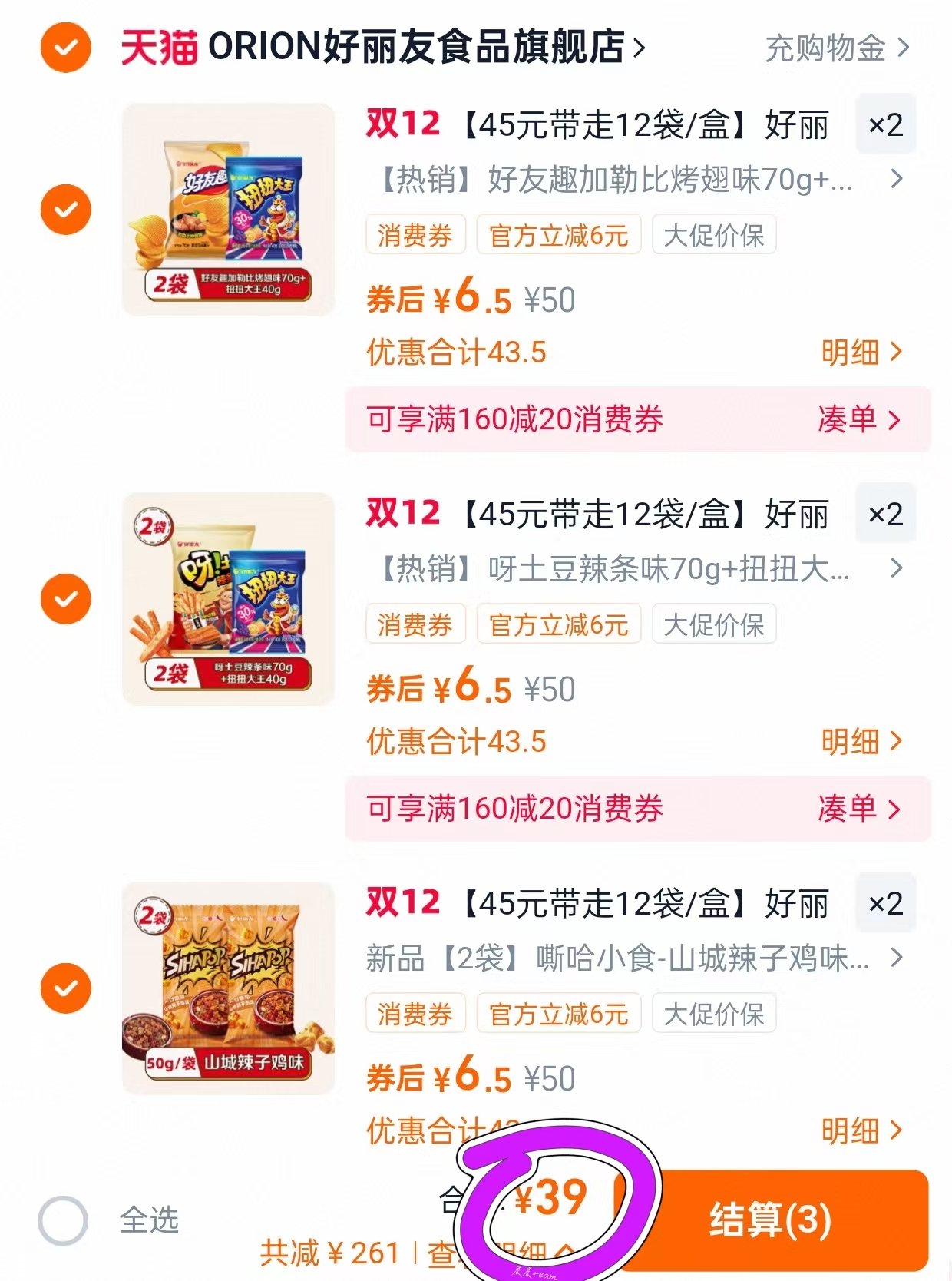Open the 官方立减6元 tag on first item
Viewport: 952px width, 1281px height.
click(x=558, y=235)
